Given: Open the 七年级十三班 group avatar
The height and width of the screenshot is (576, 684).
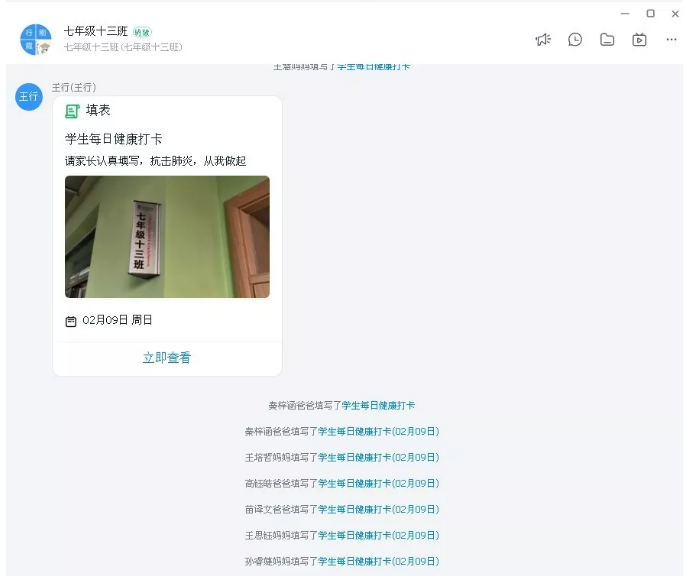Looking at the screenshot, I should pos(35,39).
